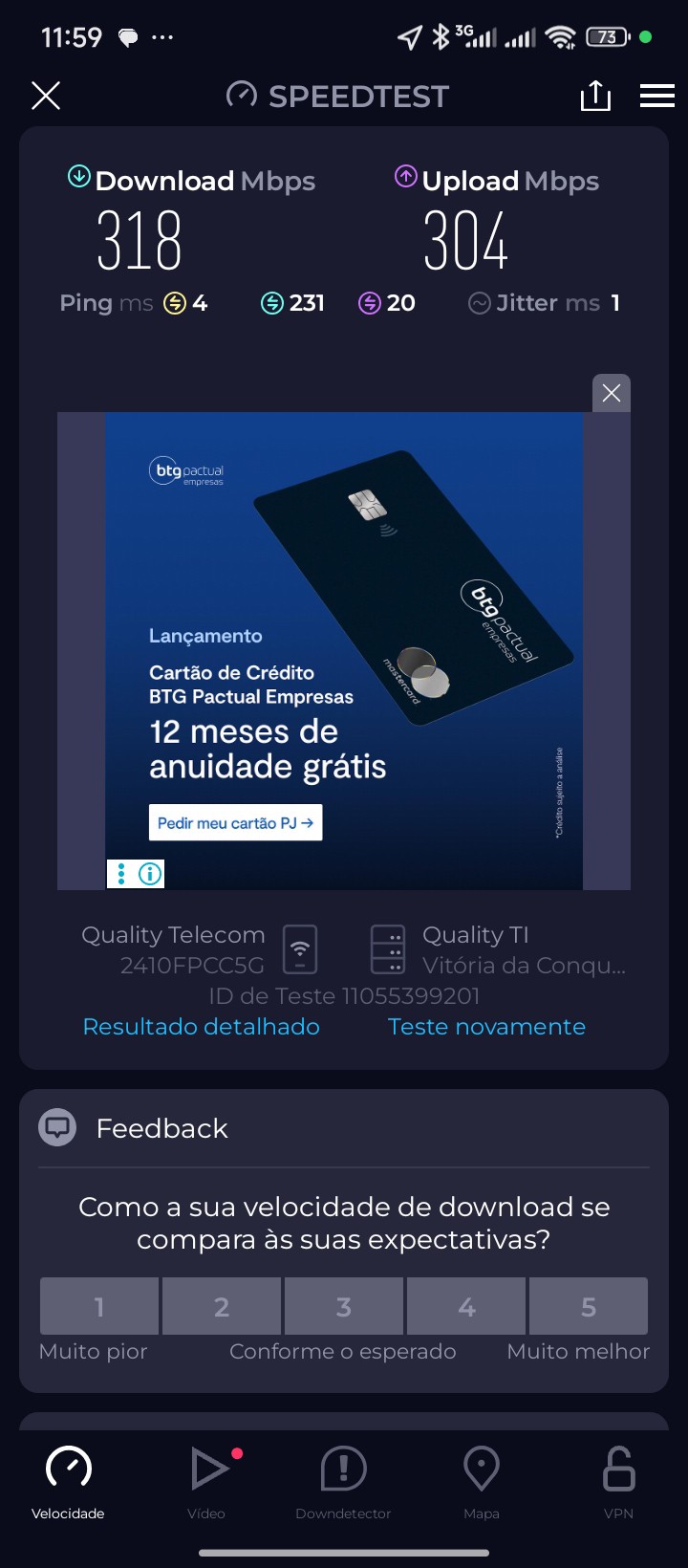The image size is (688, 1568).
Task: Dismiss the BTG Pactual ad
Action: coord(612,393)
